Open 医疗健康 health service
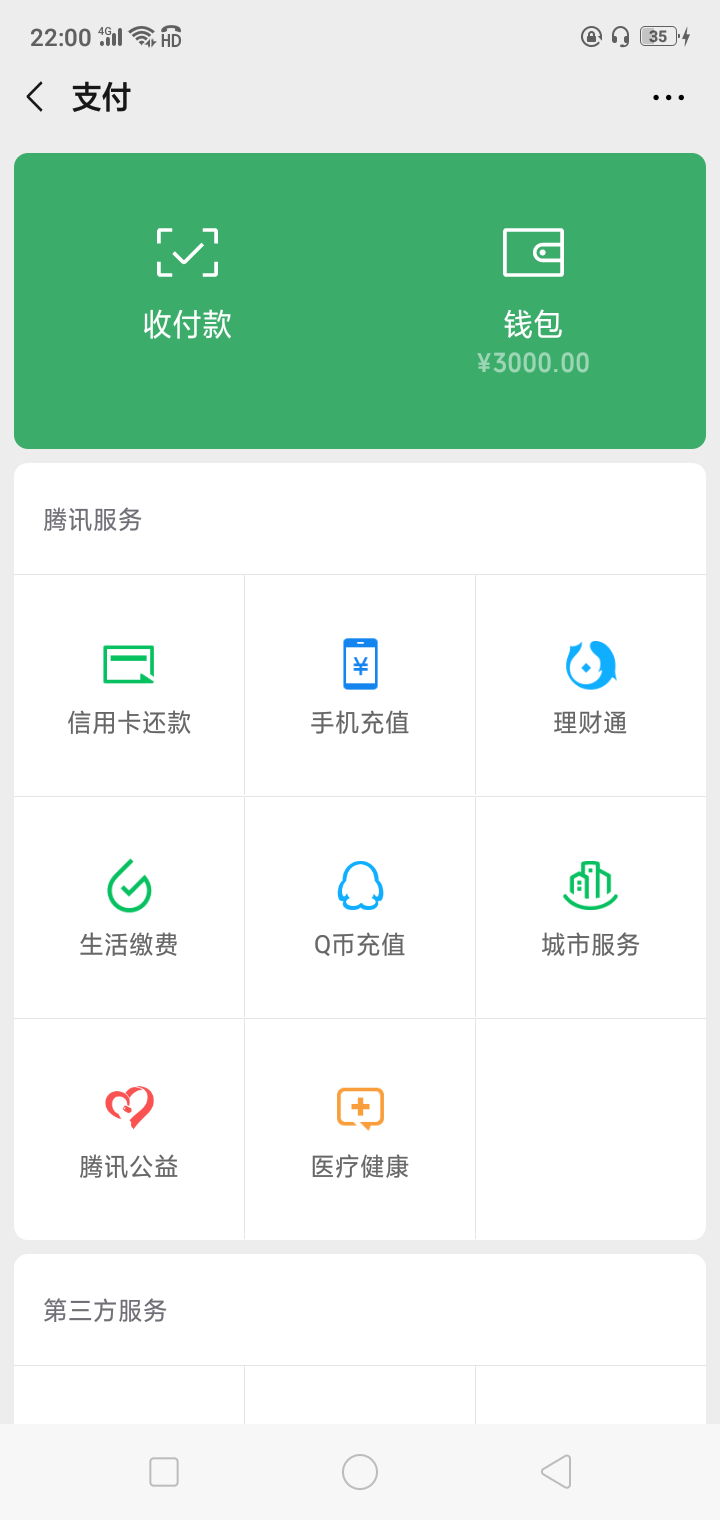720x1520 pixels. (x=360, y=1130)
